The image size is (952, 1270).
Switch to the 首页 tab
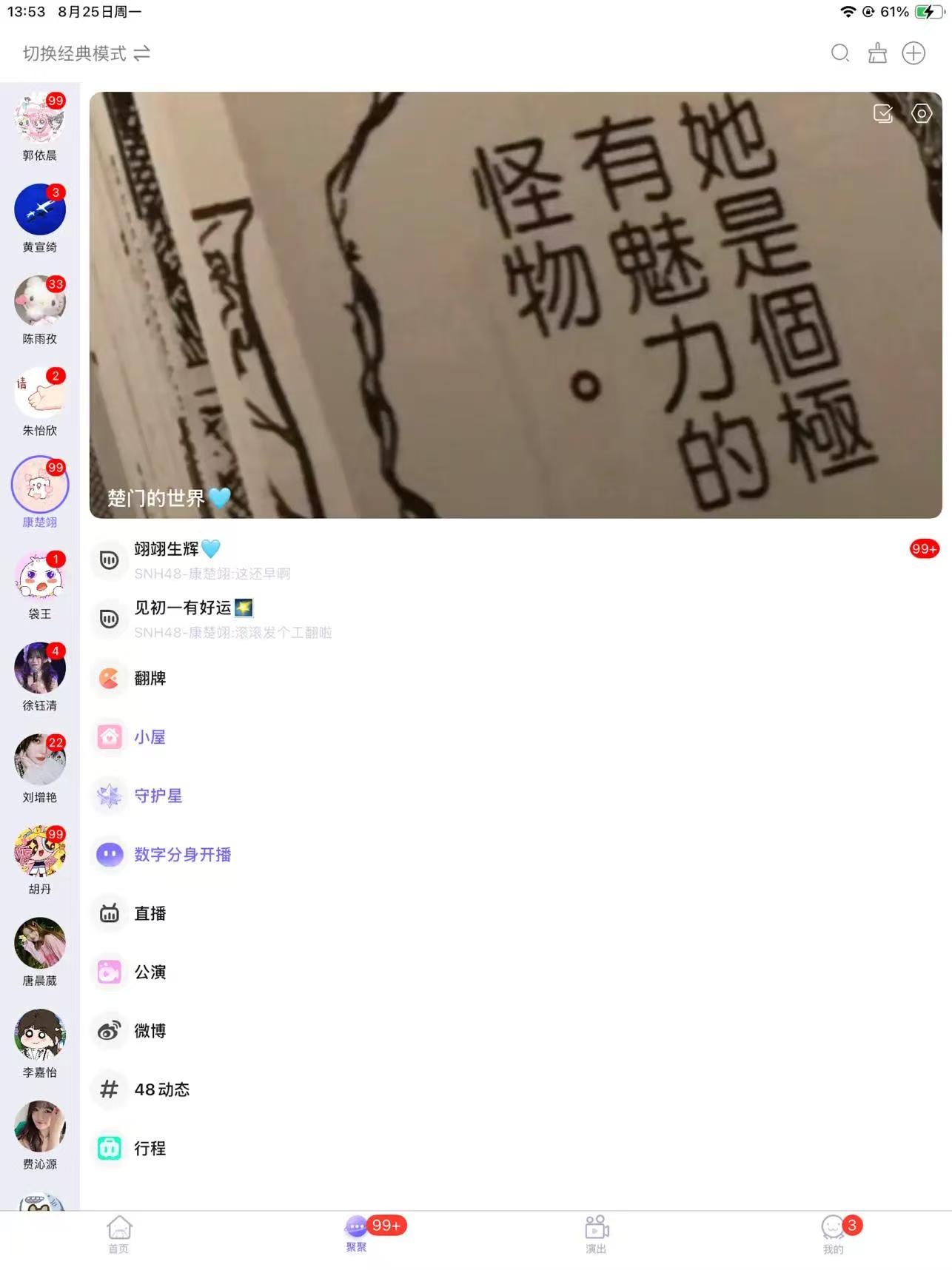118,1234
